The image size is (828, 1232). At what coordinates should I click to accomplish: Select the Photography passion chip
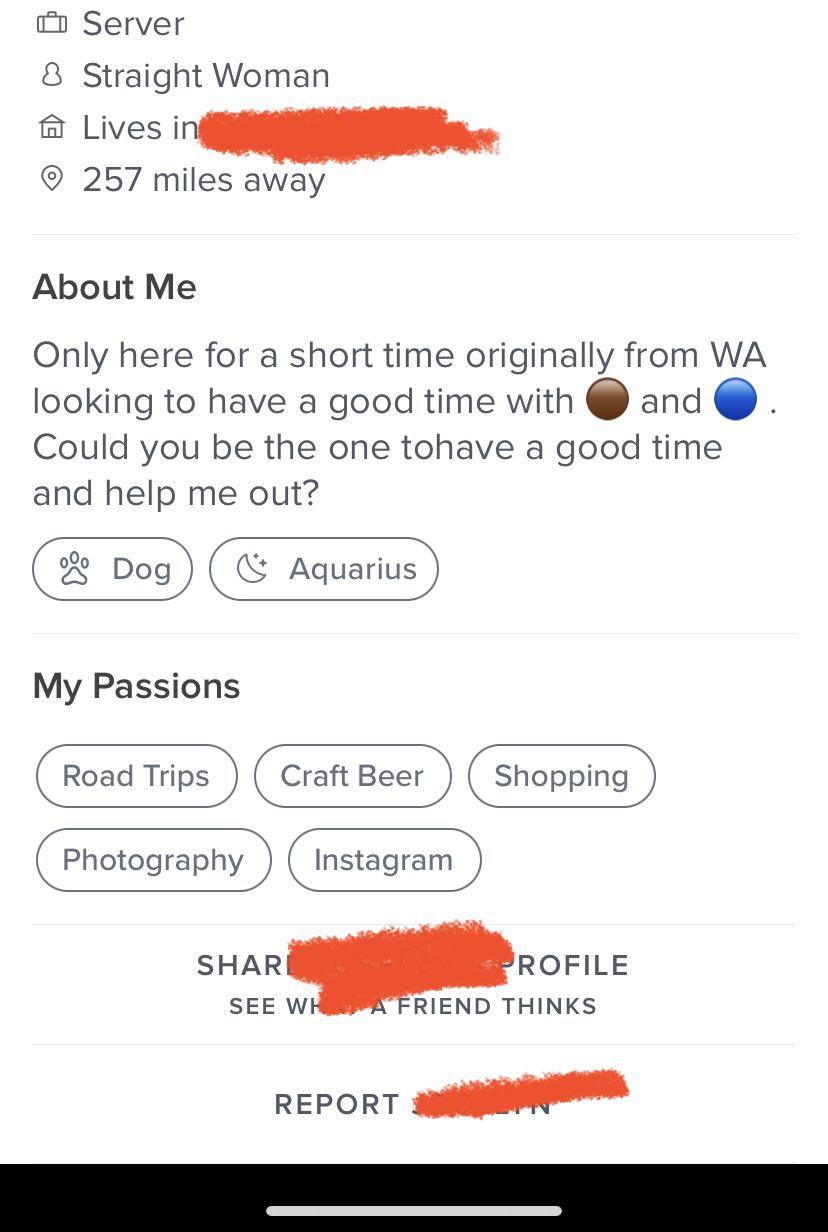coord(153,859)
